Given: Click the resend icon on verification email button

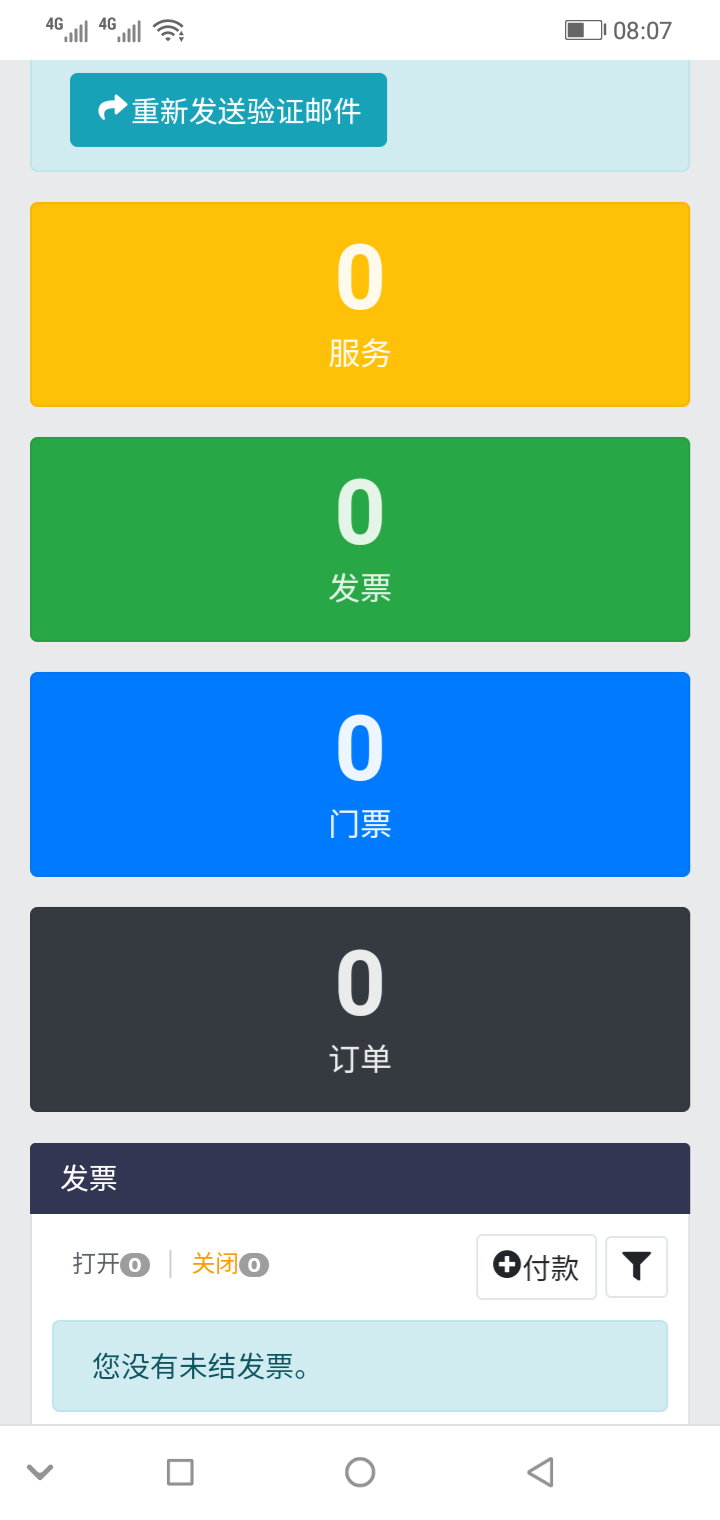Looking at the screenshot, I should click(x=110, y=110).
